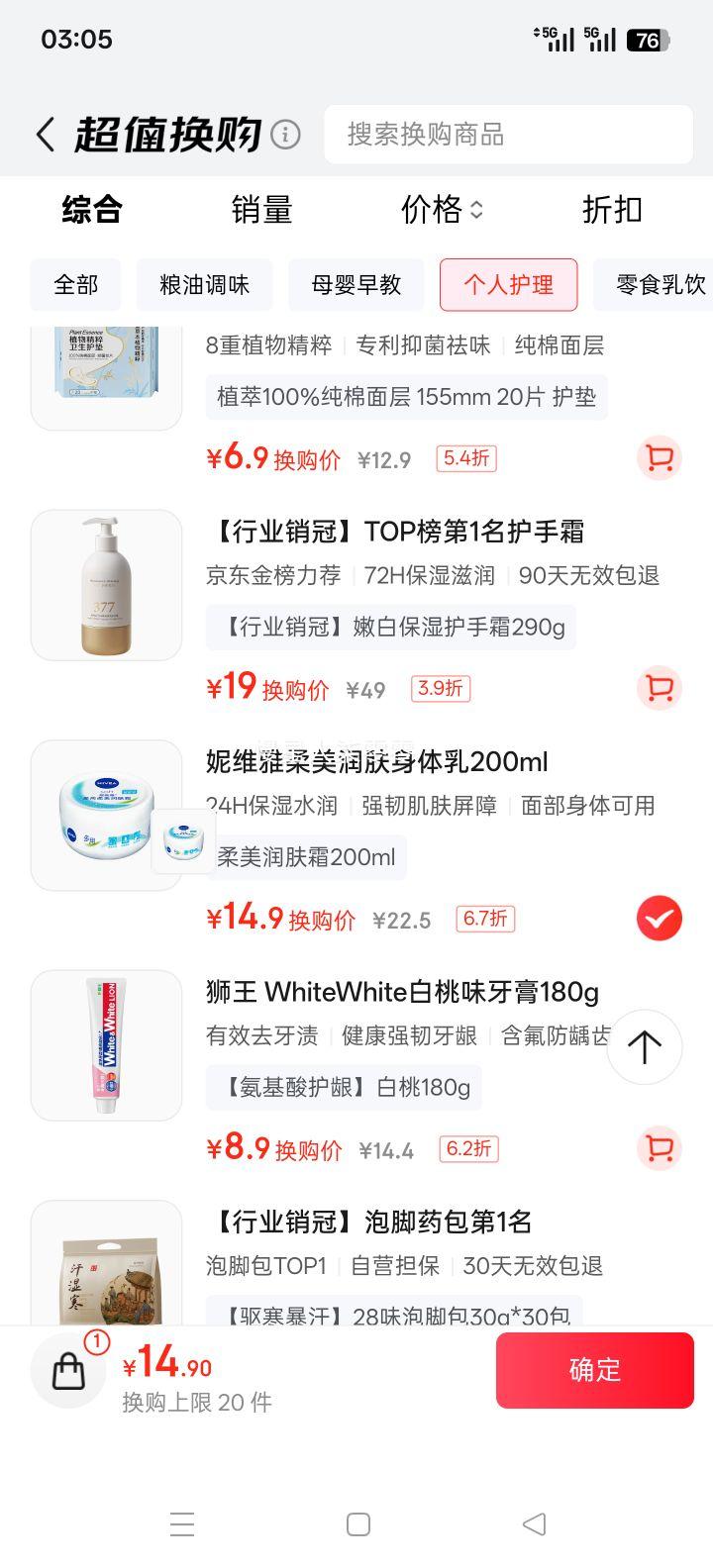This screenshot has width=713, height=1568.
Task: Open the shopping bag icon at bottom left
Action: click(x=67, y=1371)
